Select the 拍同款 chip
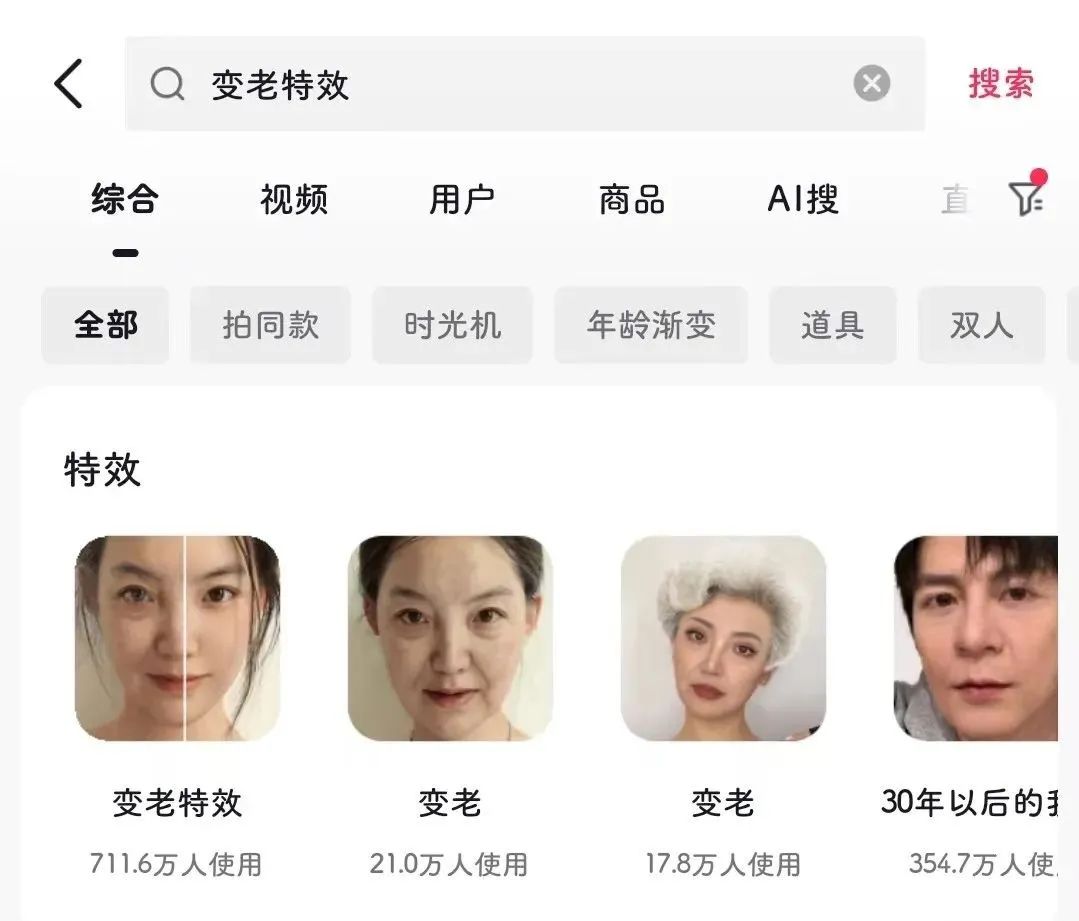This screenshot has width=1079, height=921. [270, 325]
